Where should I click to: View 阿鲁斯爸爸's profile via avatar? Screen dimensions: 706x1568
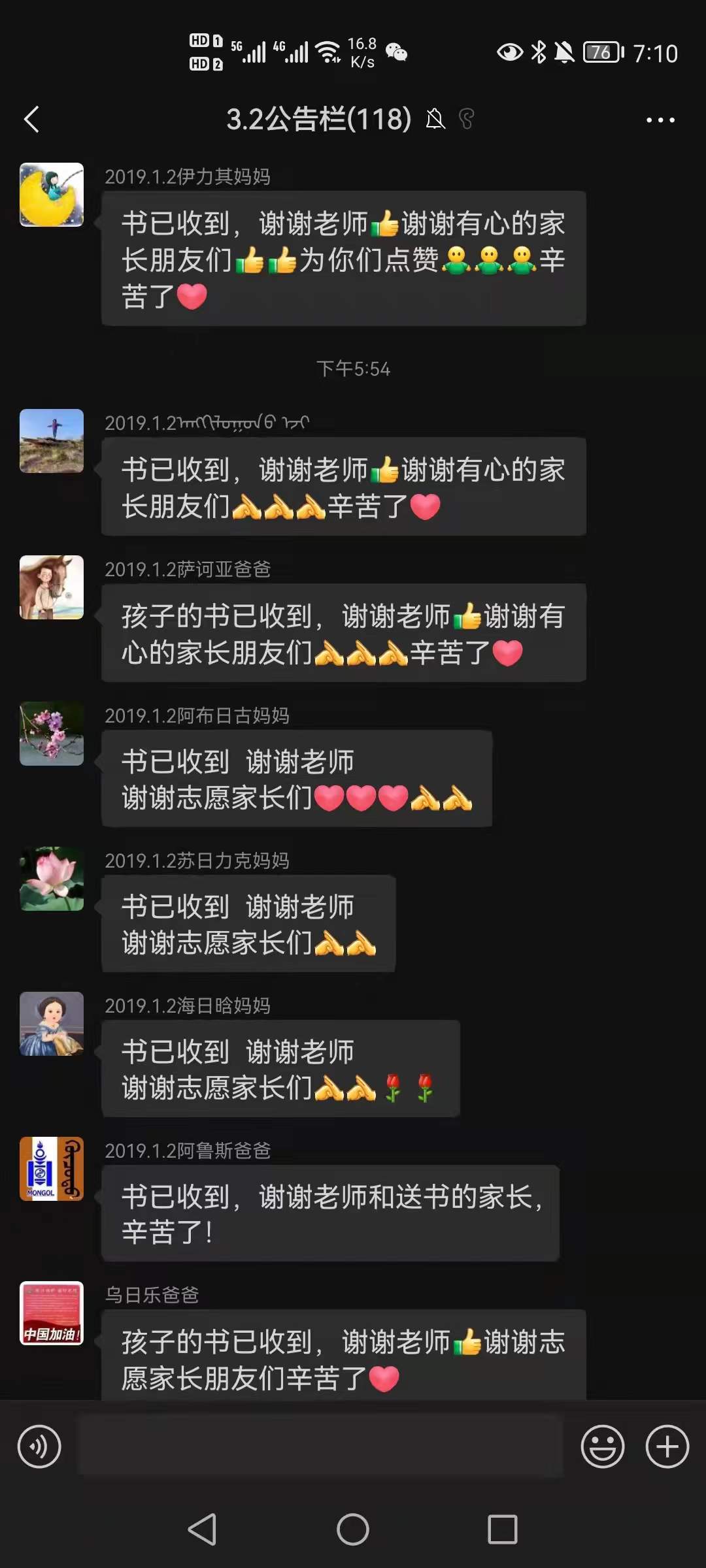point(52,1169)
